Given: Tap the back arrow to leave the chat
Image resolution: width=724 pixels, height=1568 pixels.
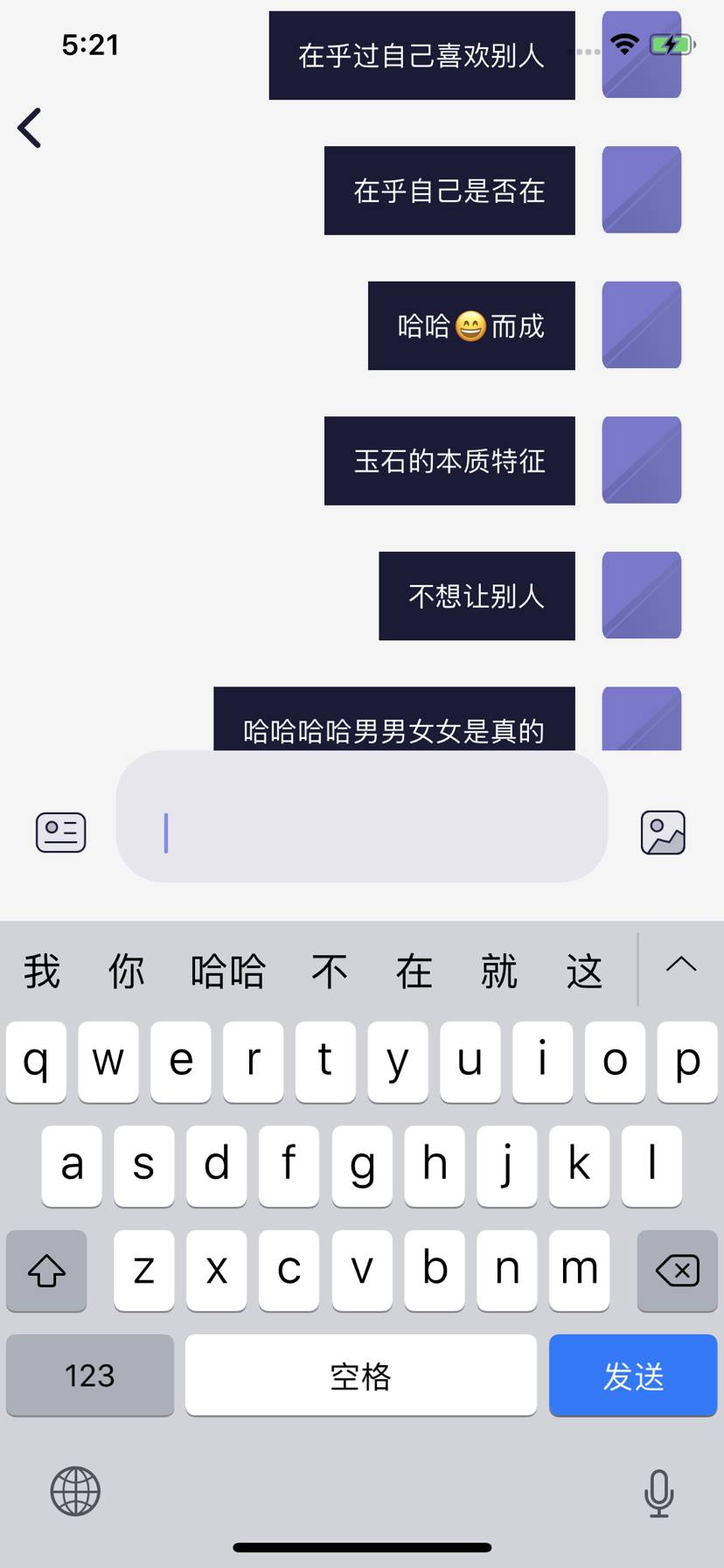Looking at the screenshot, I should 29,127.
